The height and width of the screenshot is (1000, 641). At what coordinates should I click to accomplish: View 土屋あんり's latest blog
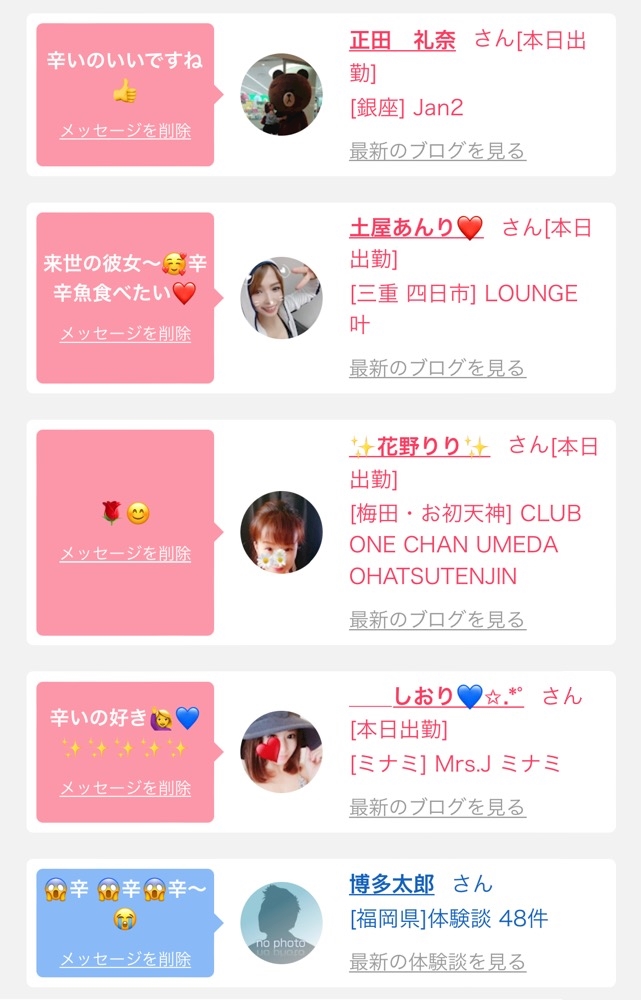point(437,368)
